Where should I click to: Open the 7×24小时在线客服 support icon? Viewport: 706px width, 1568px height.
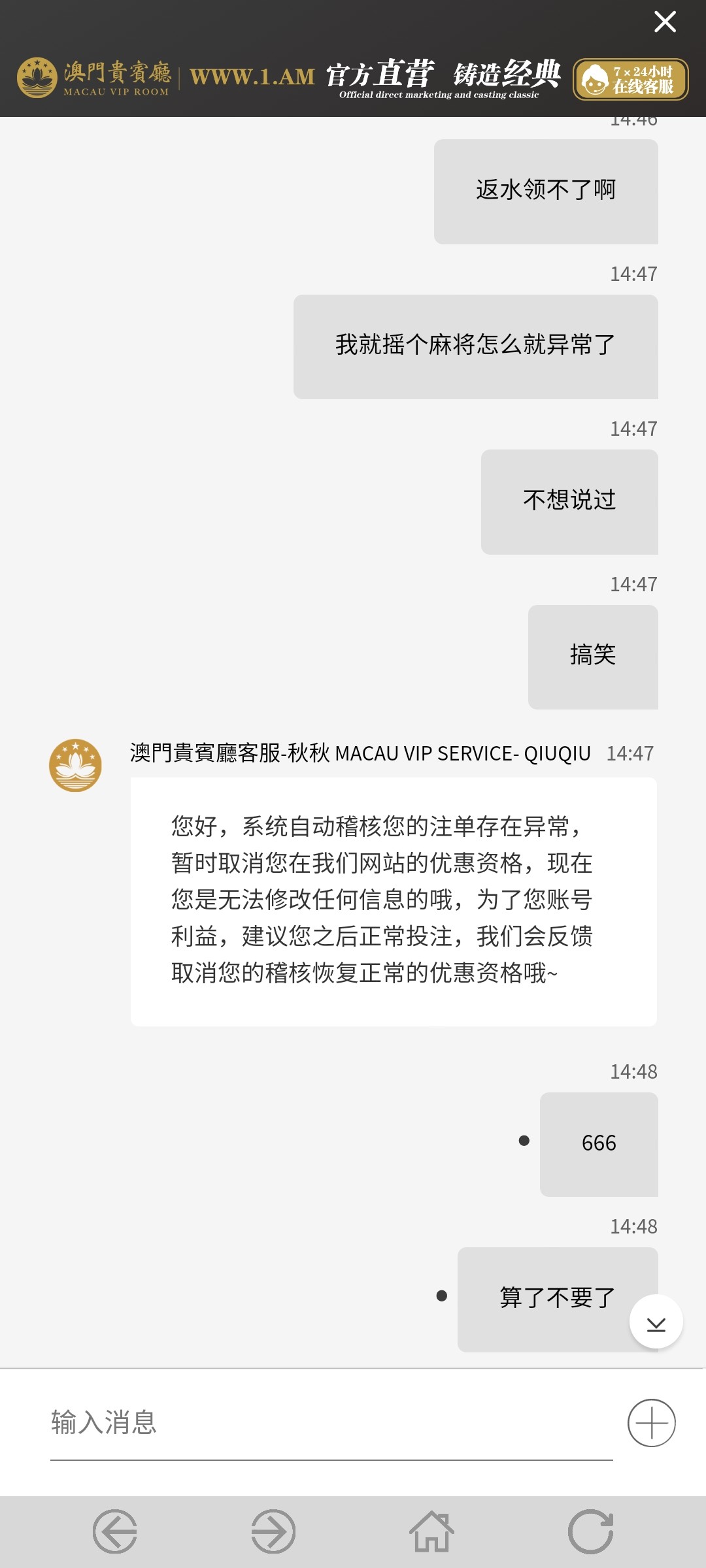point(633,80)
